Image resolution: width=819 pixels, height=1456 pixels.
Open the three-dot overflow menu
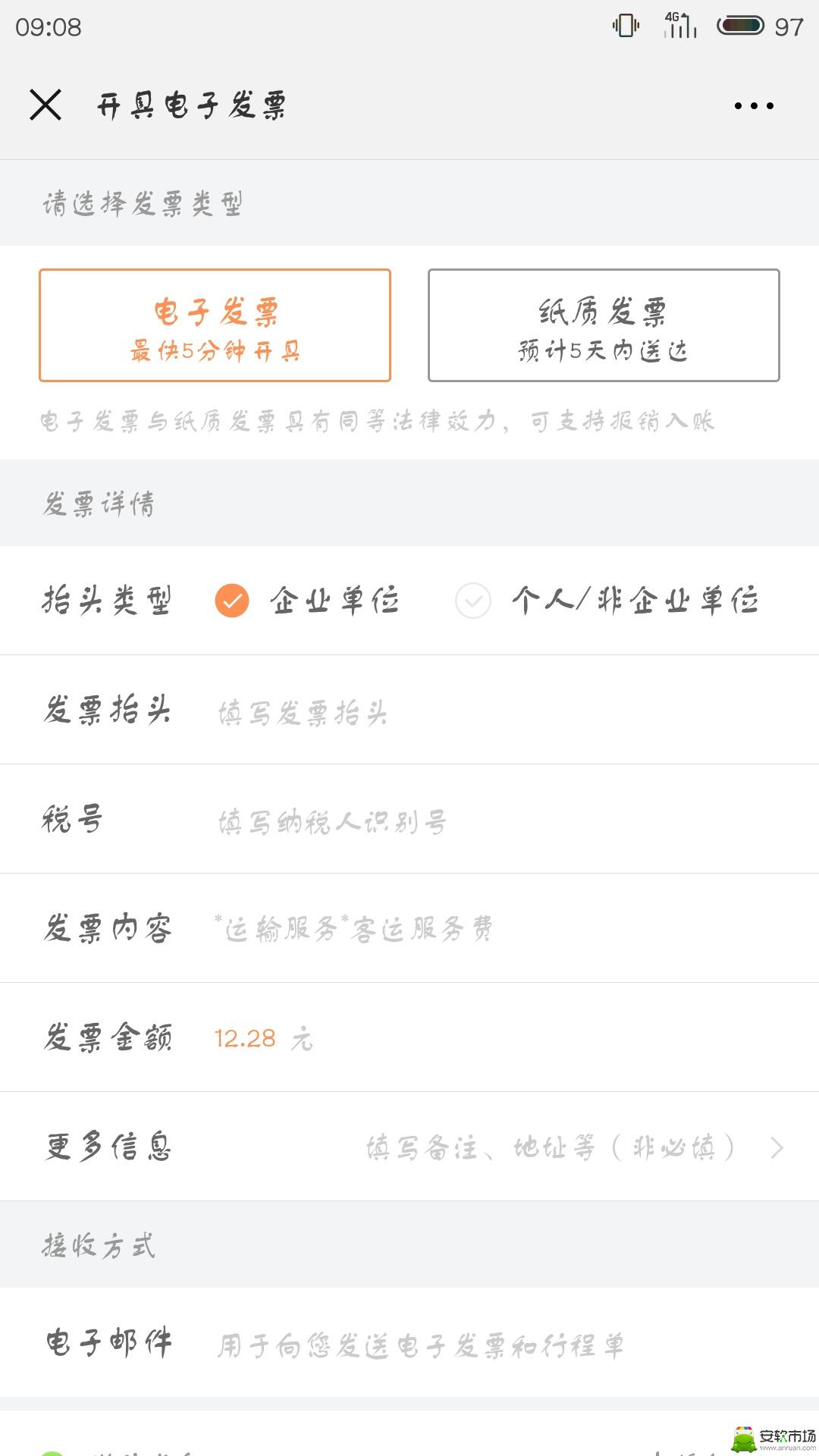click(x=754, y=105)
